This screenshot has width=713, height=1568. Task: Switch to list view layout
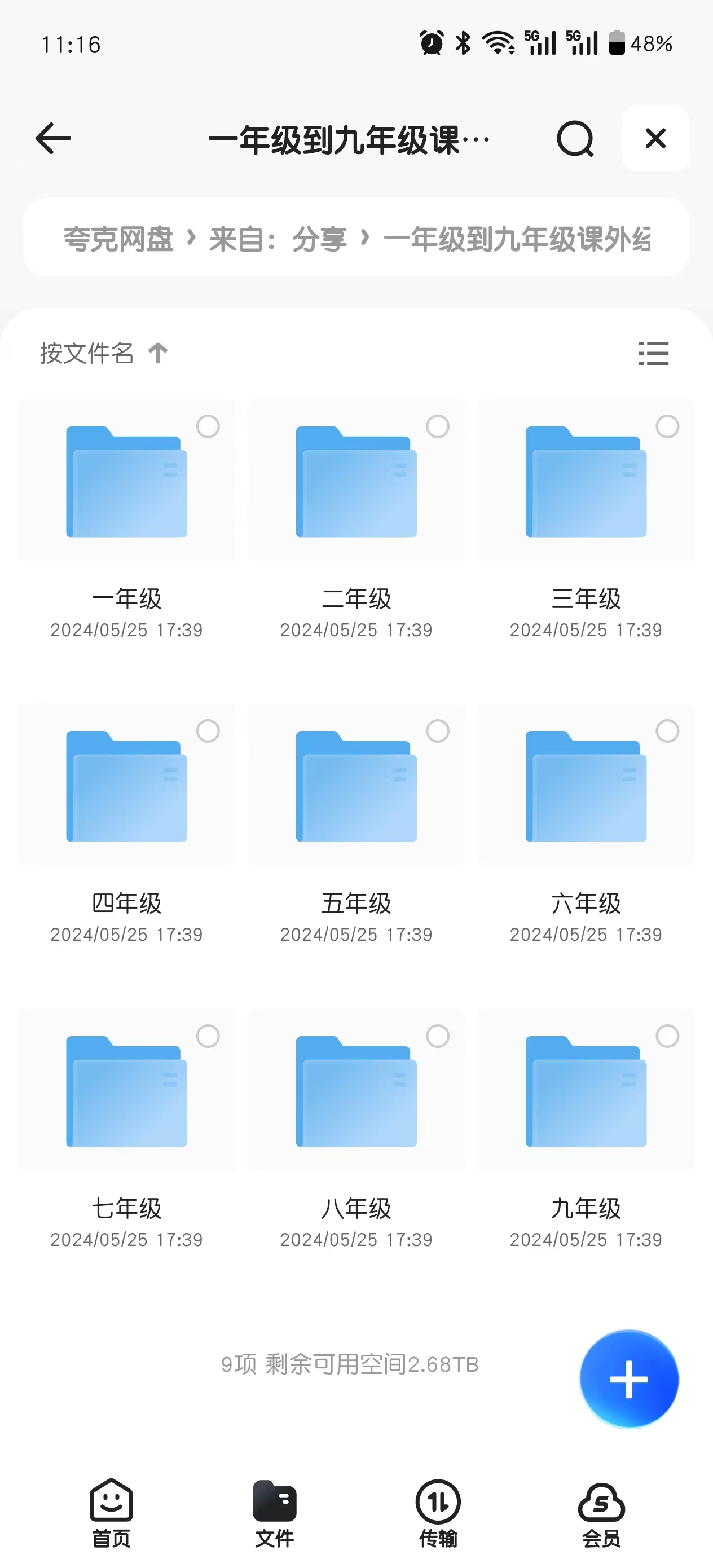click(653, 353)
